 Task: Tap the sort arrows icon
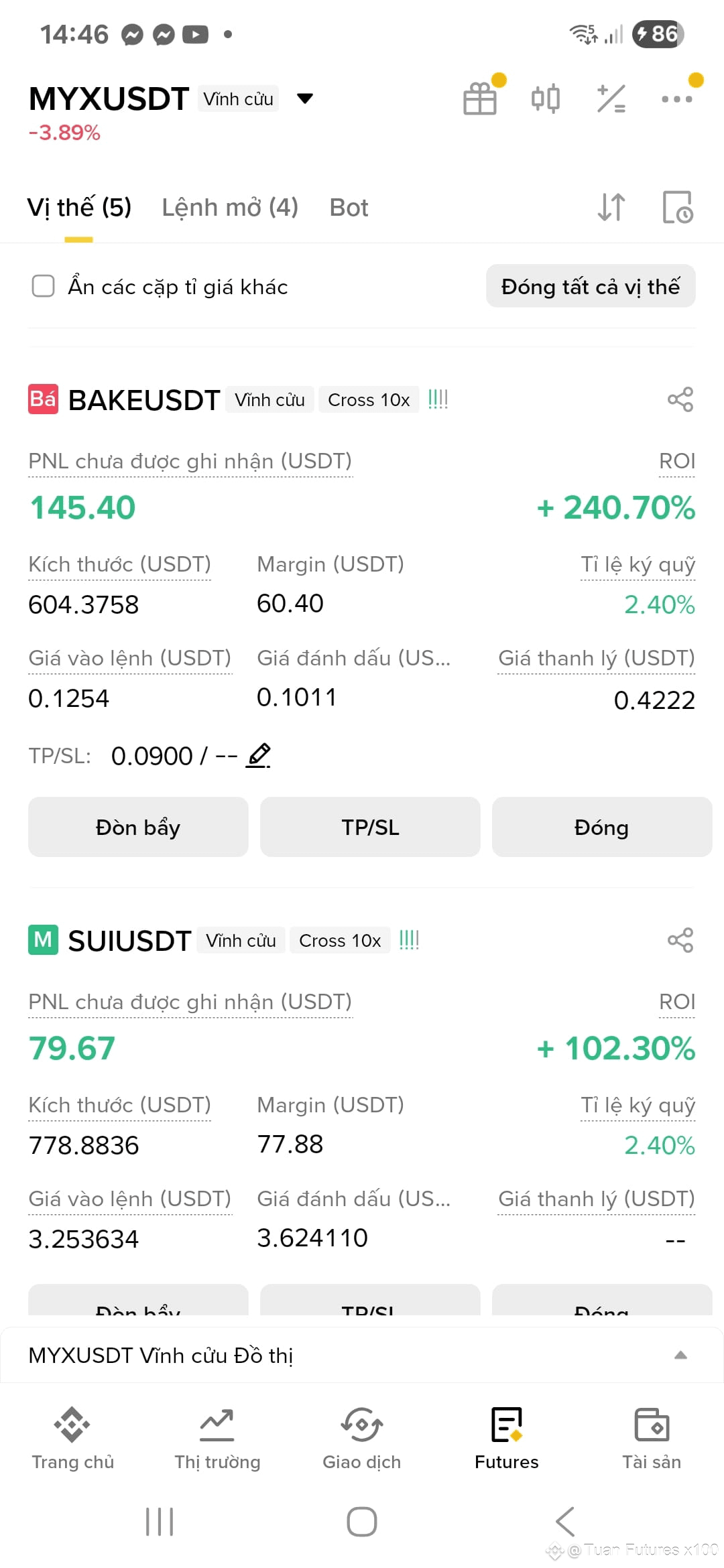(x=611, y=207)
